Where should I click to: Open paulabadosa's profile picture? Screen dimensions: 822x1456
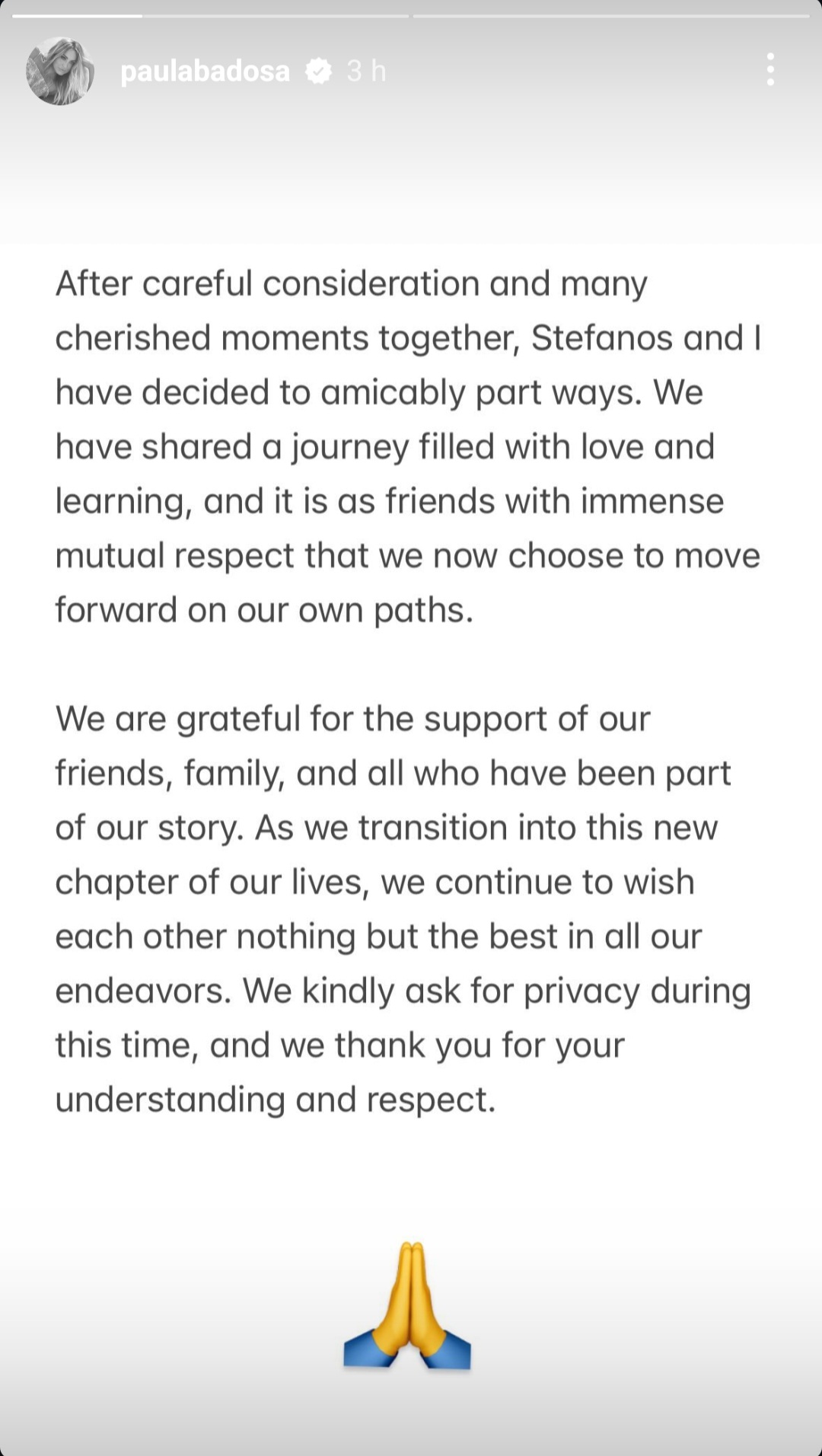pos(60,71)
